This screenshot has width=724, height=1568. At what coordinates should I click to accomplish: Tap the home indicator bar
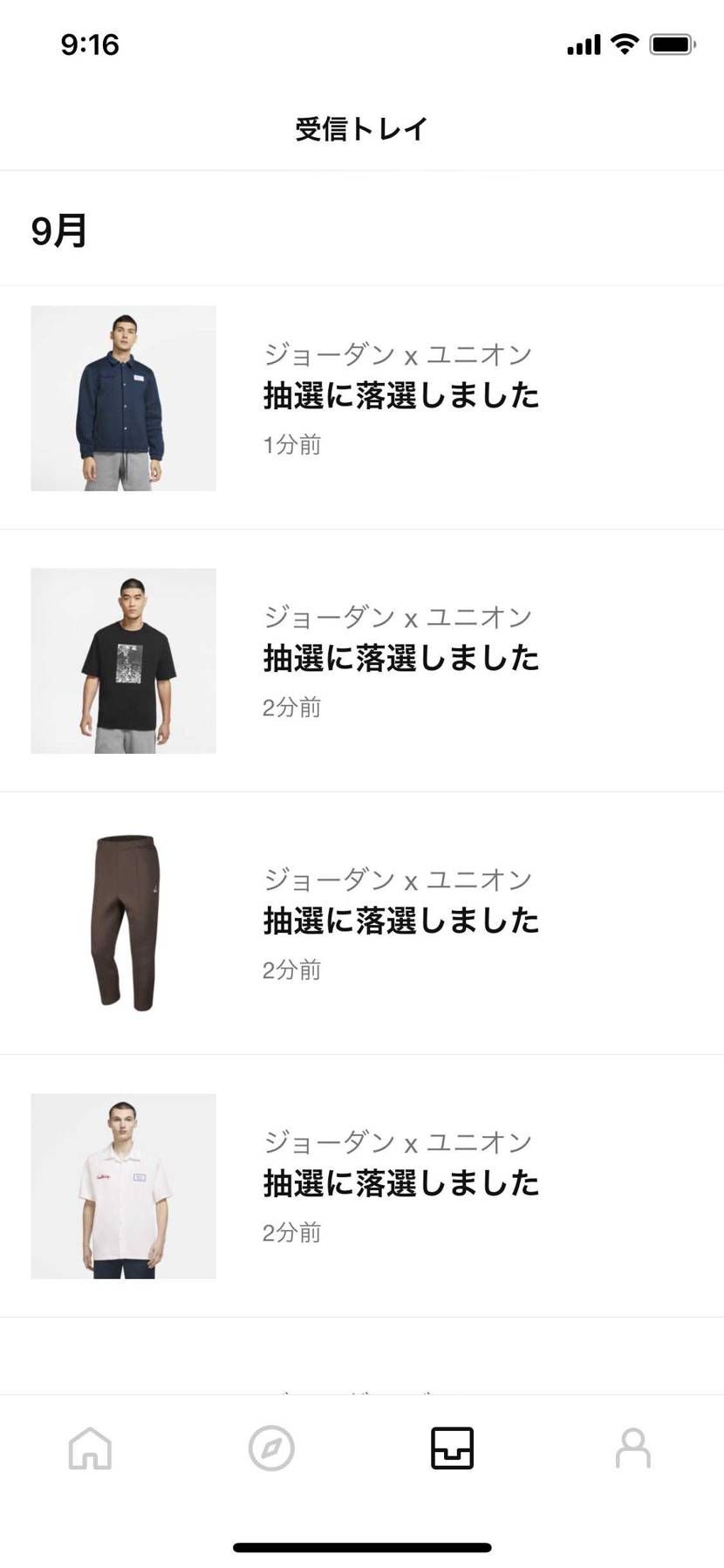(x=361, y=1544)
